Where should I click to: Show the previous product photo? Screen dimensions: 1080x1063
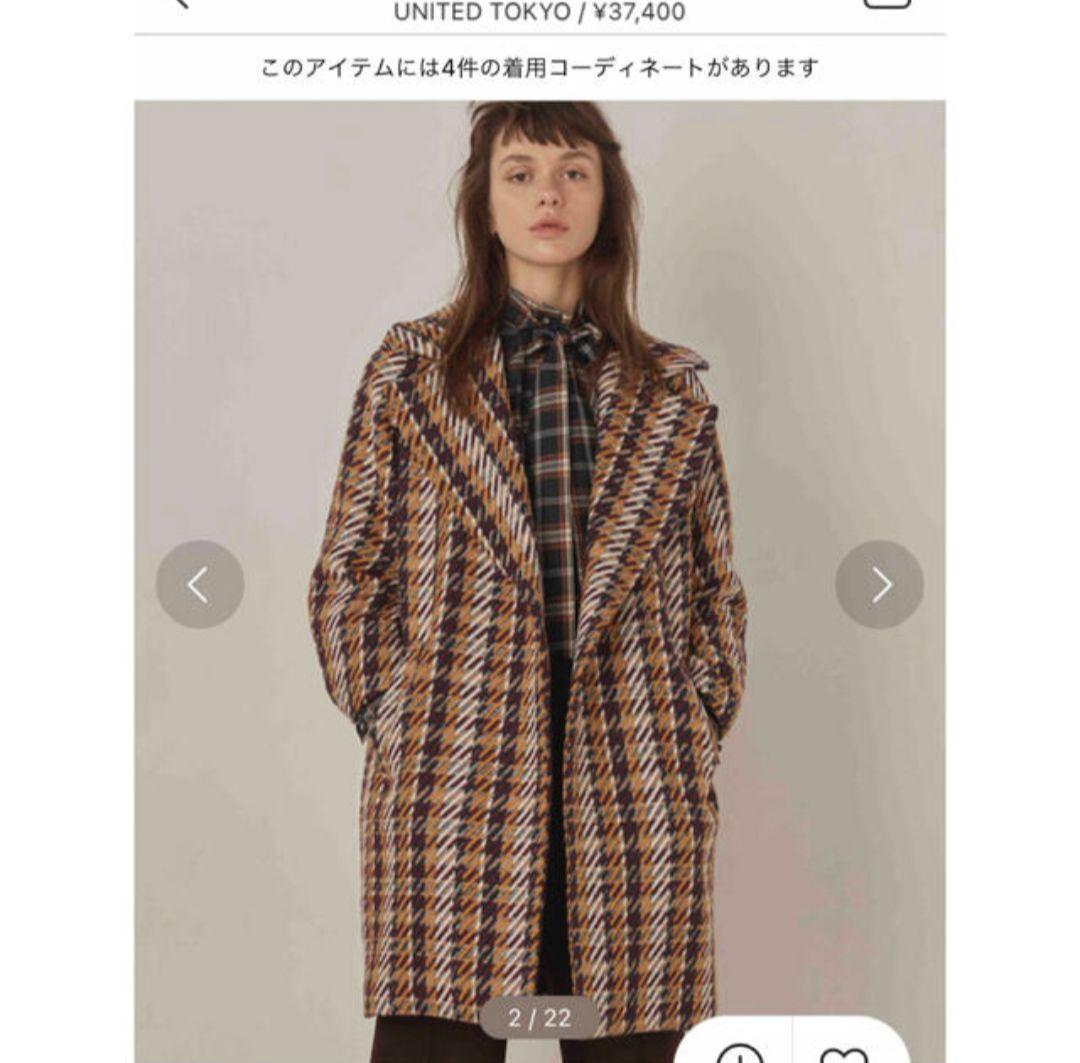pos(200,585)
